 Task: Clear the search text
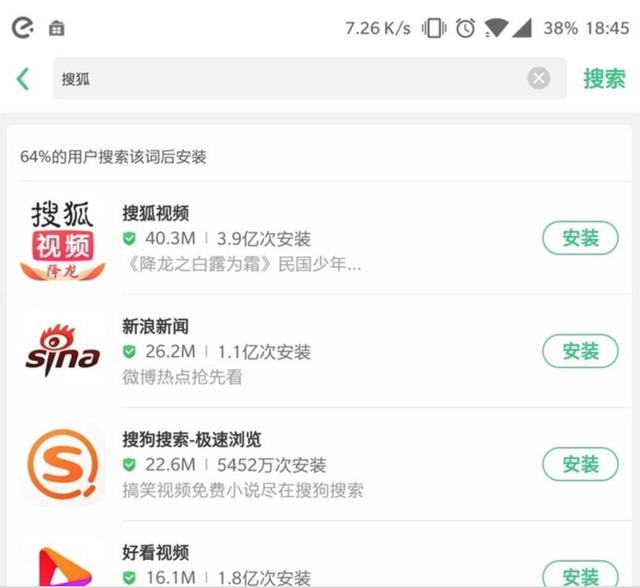point(539,78)
